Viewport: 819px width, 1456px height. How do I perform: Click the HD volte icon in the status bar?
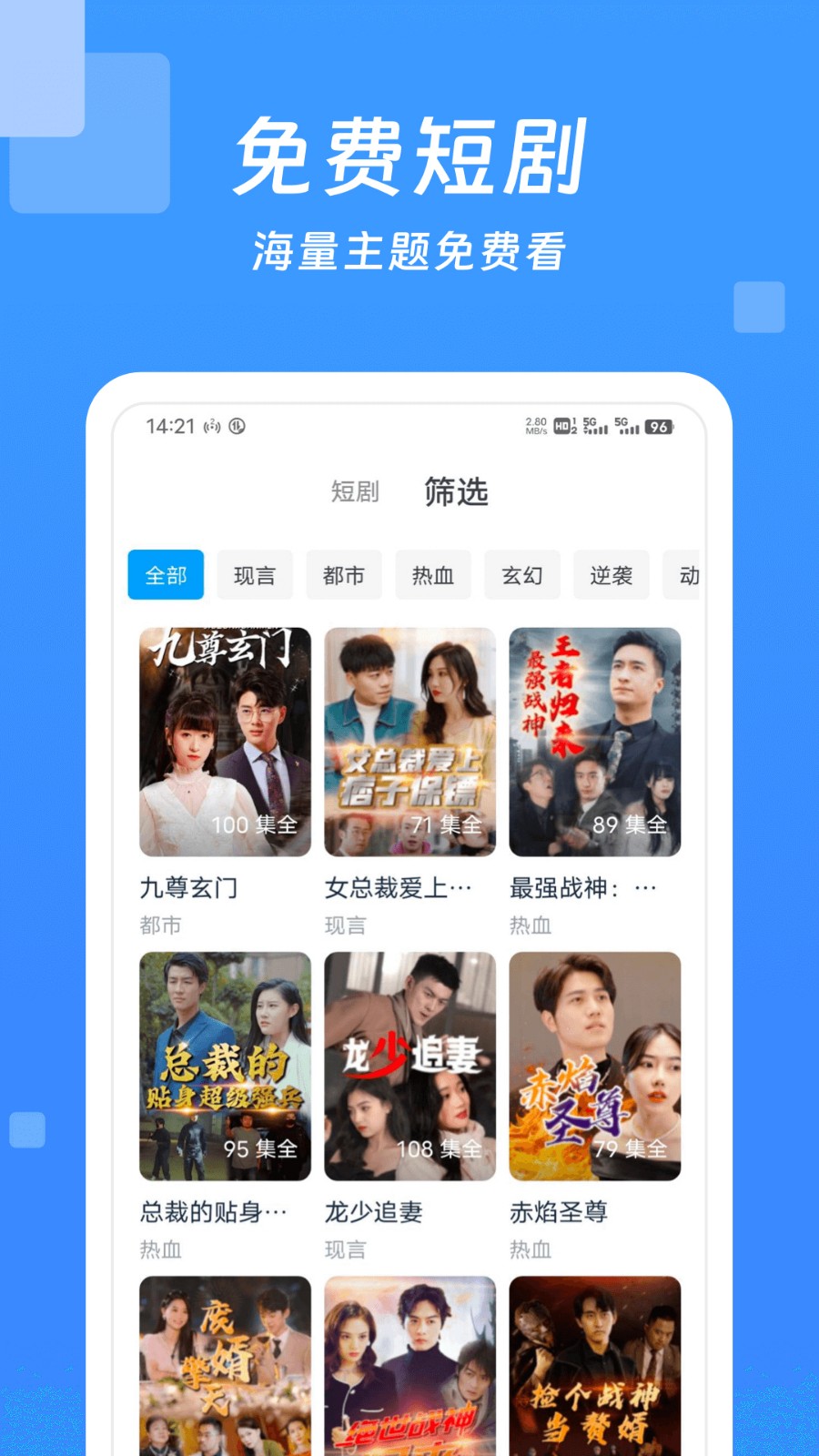tap(561, 426)
